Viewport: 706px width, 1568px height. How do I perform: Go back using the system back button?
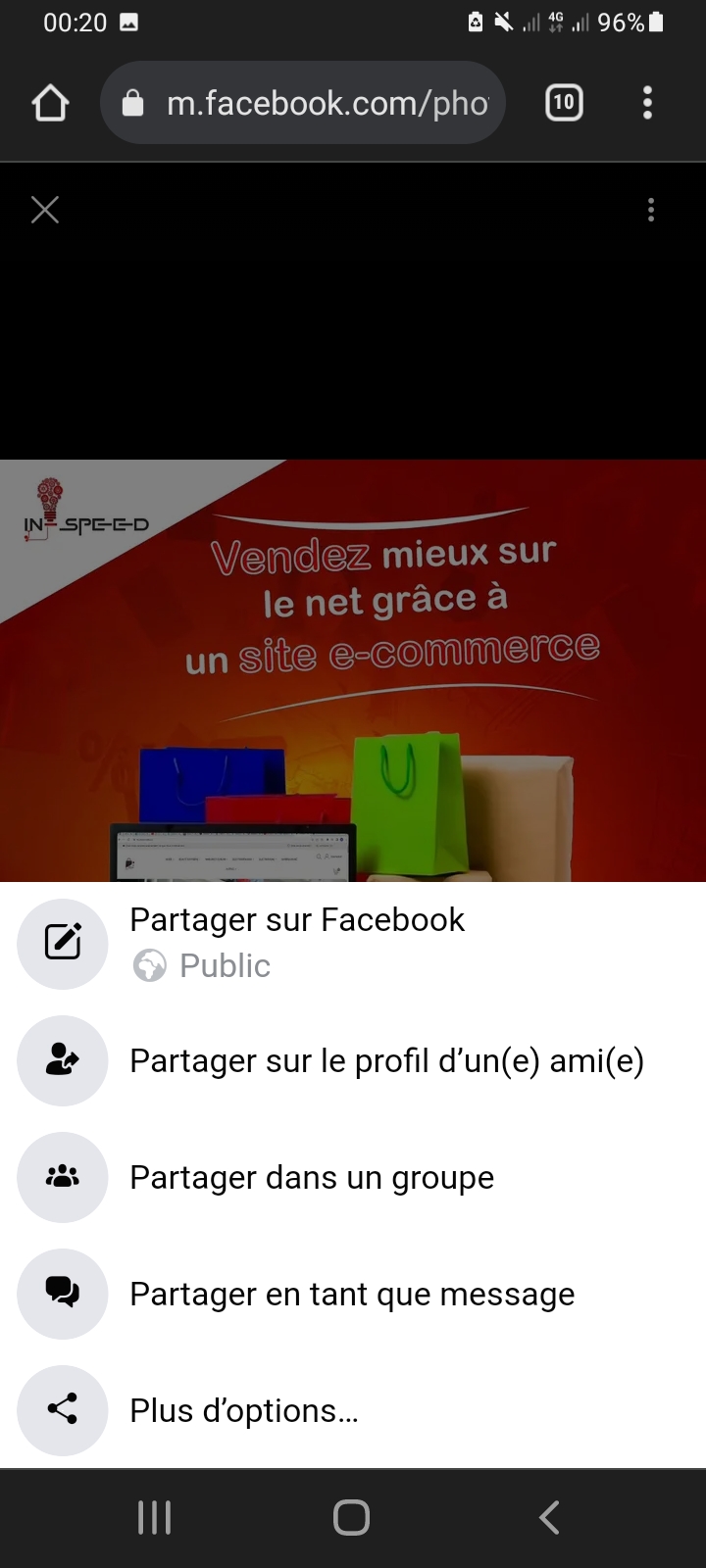(550, 1518)
